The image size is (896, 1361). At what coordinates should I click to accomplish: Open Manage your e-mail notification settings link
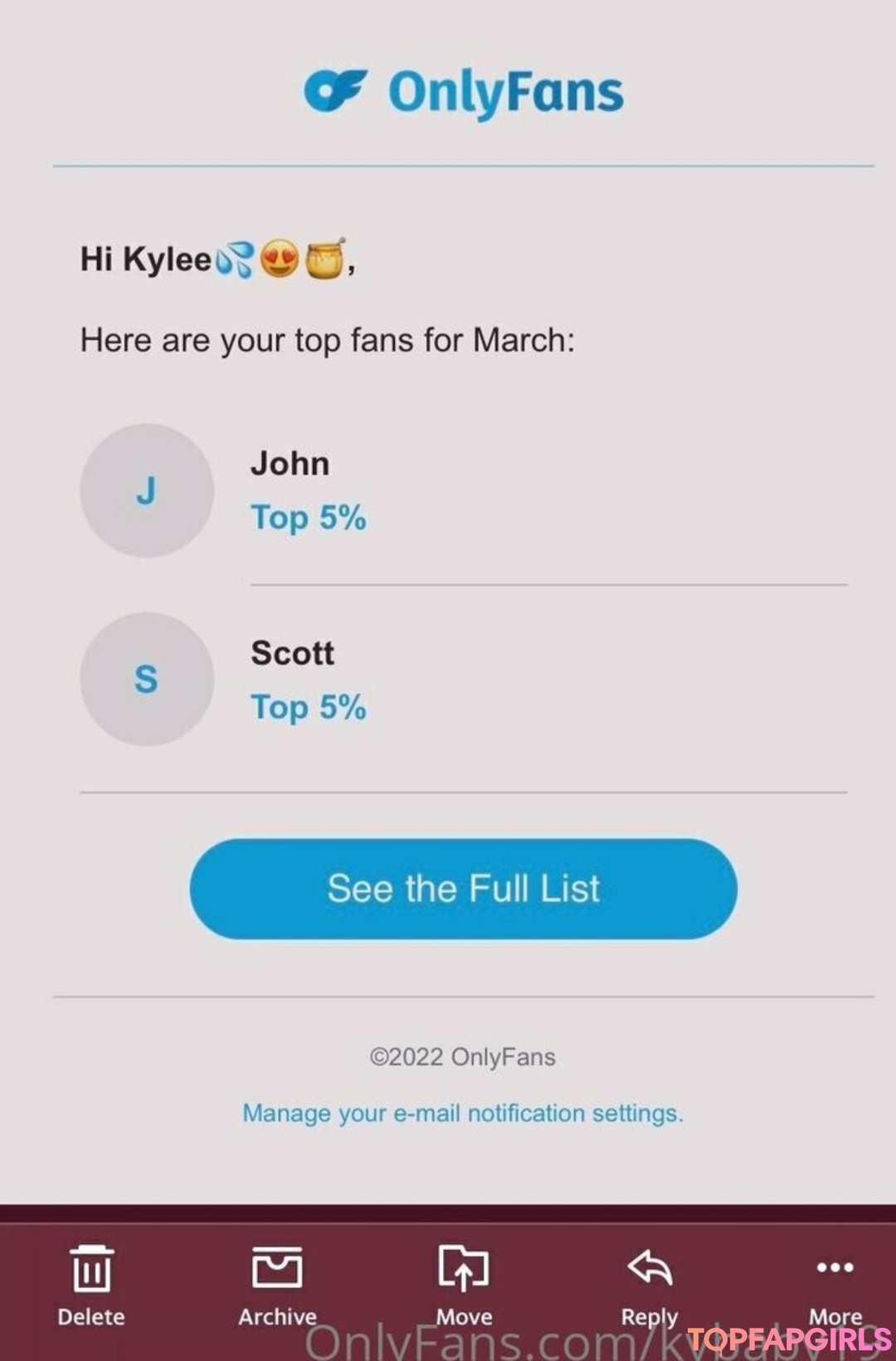[463, 1113]
